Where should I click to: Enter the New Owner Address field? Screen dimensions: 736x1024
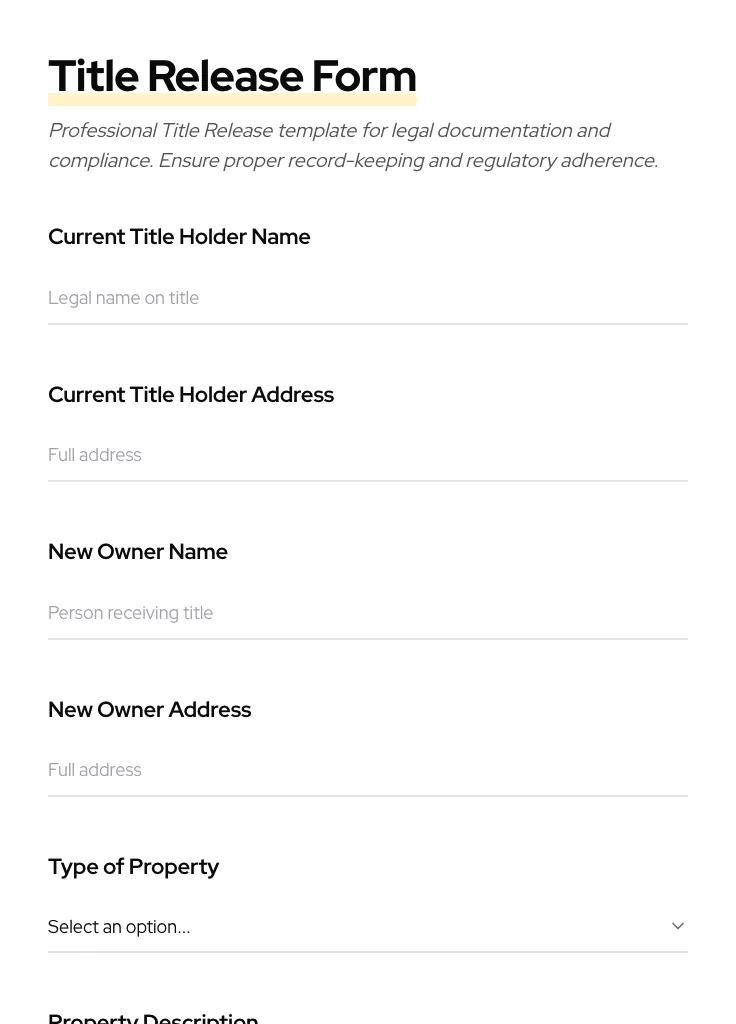[x=367, y=770]
